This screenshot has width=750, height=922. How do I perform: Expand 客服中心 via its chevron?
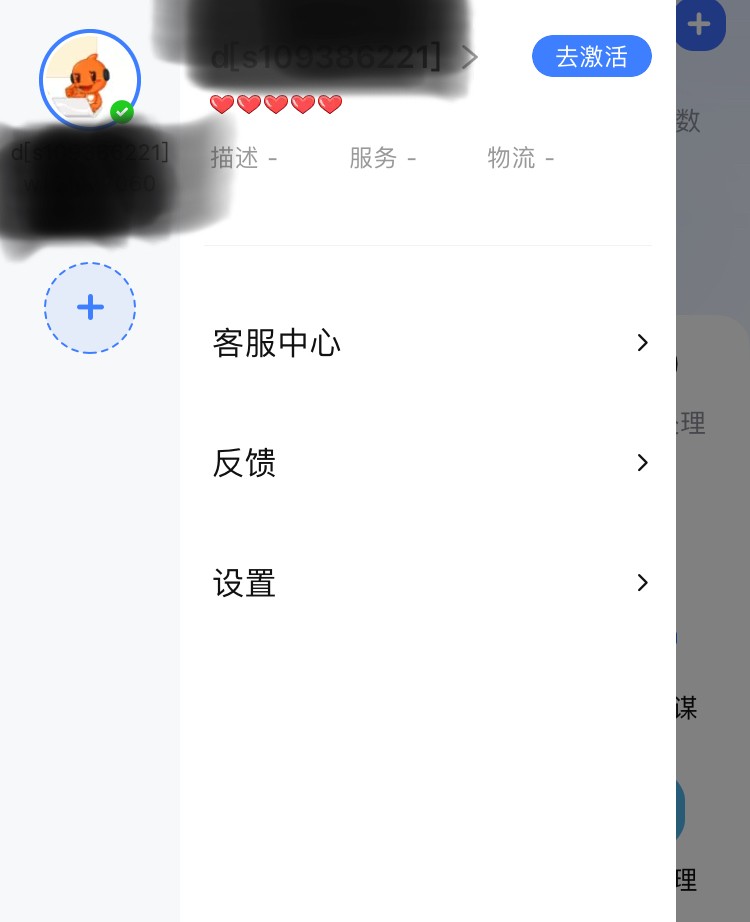(642, 343)
